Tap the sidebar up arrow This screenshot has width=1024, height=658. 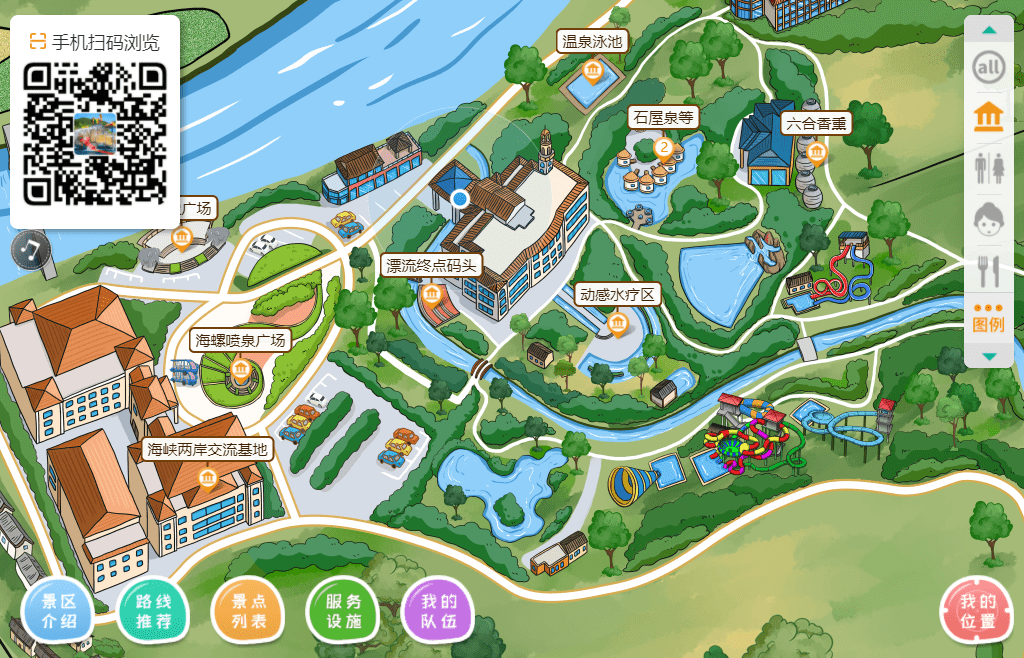click(x=989, y=31)
